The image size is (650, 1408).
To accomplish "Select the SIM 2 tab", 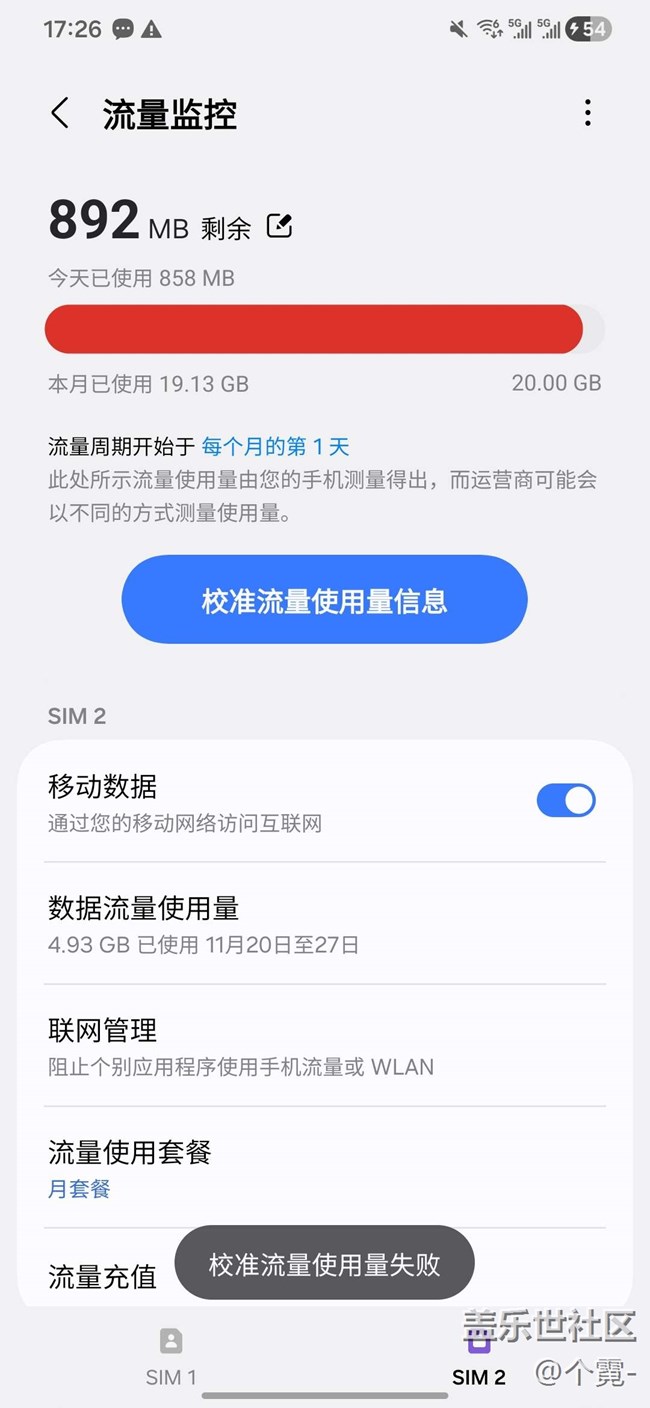I will [479, 1357].
